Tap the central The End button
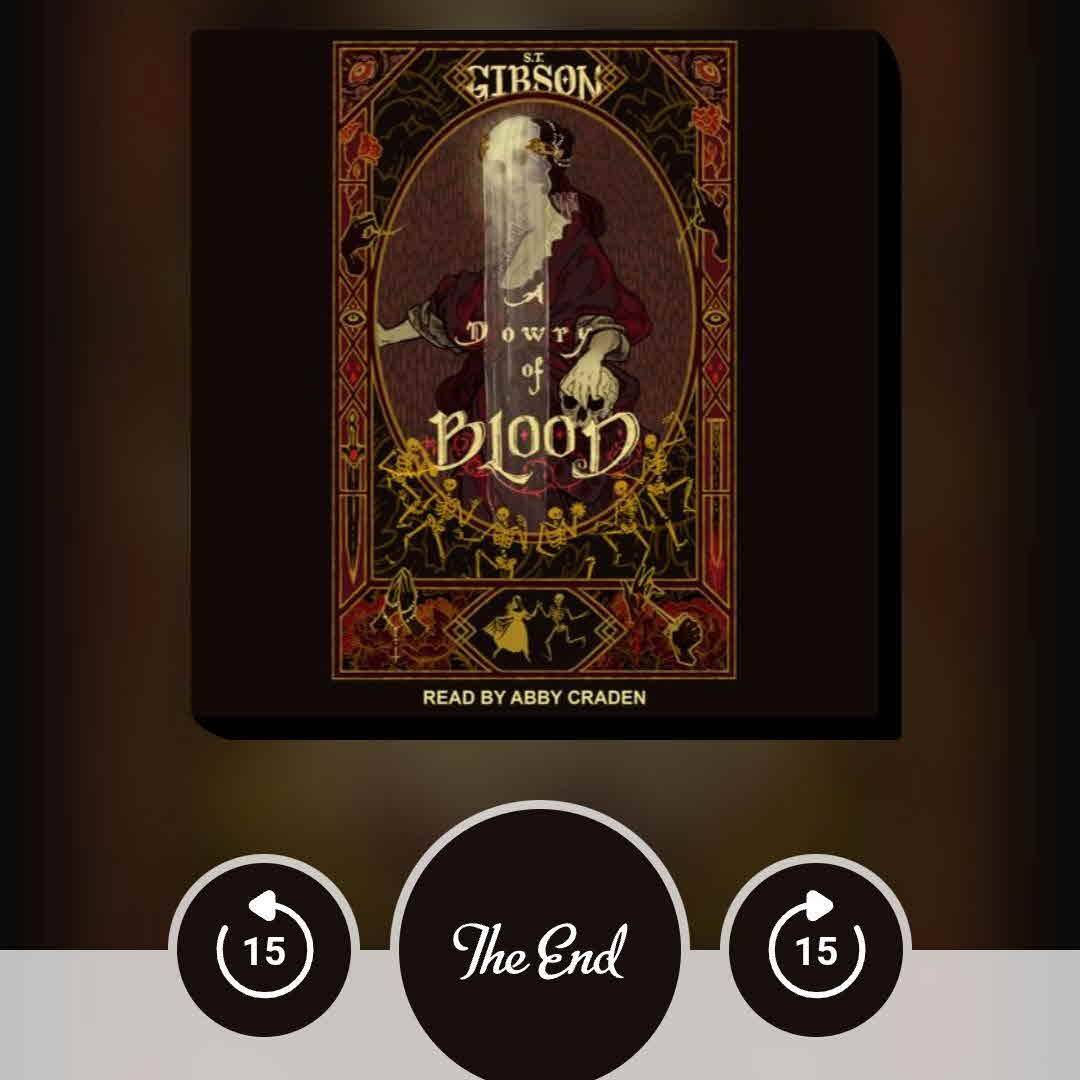The width and height of the screenshot is (1080, 1080). click(x=540, y=948)
